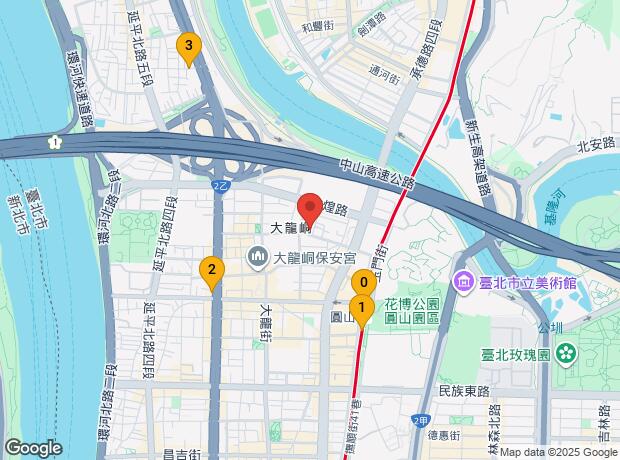
Task: Open the 臺北玫瑰園 park place icon
Action: click(x=566, y=353)
